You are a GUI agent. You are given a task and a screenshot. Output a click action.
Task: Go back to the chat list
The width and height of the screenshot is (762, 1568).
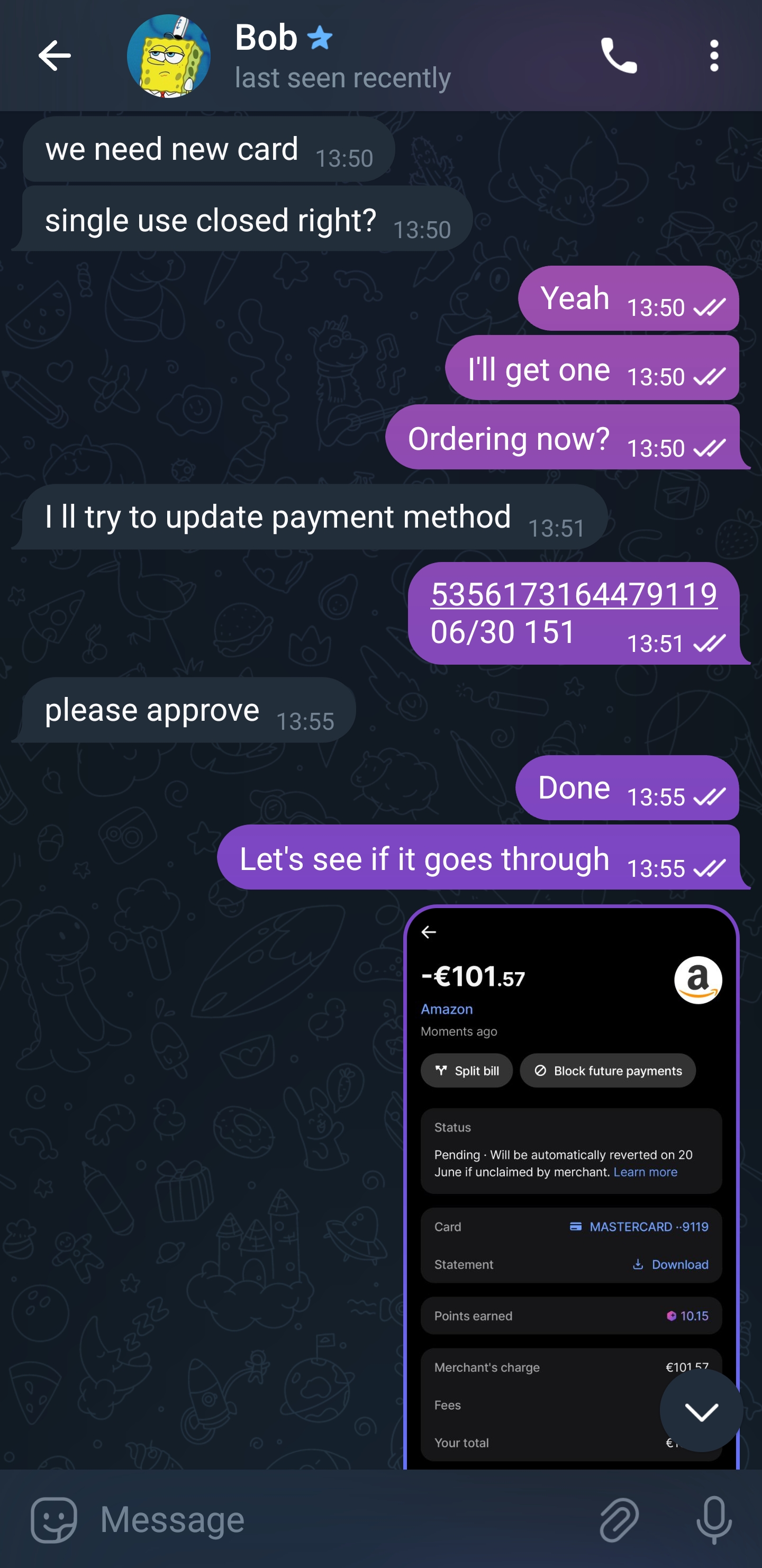(55, 56)
